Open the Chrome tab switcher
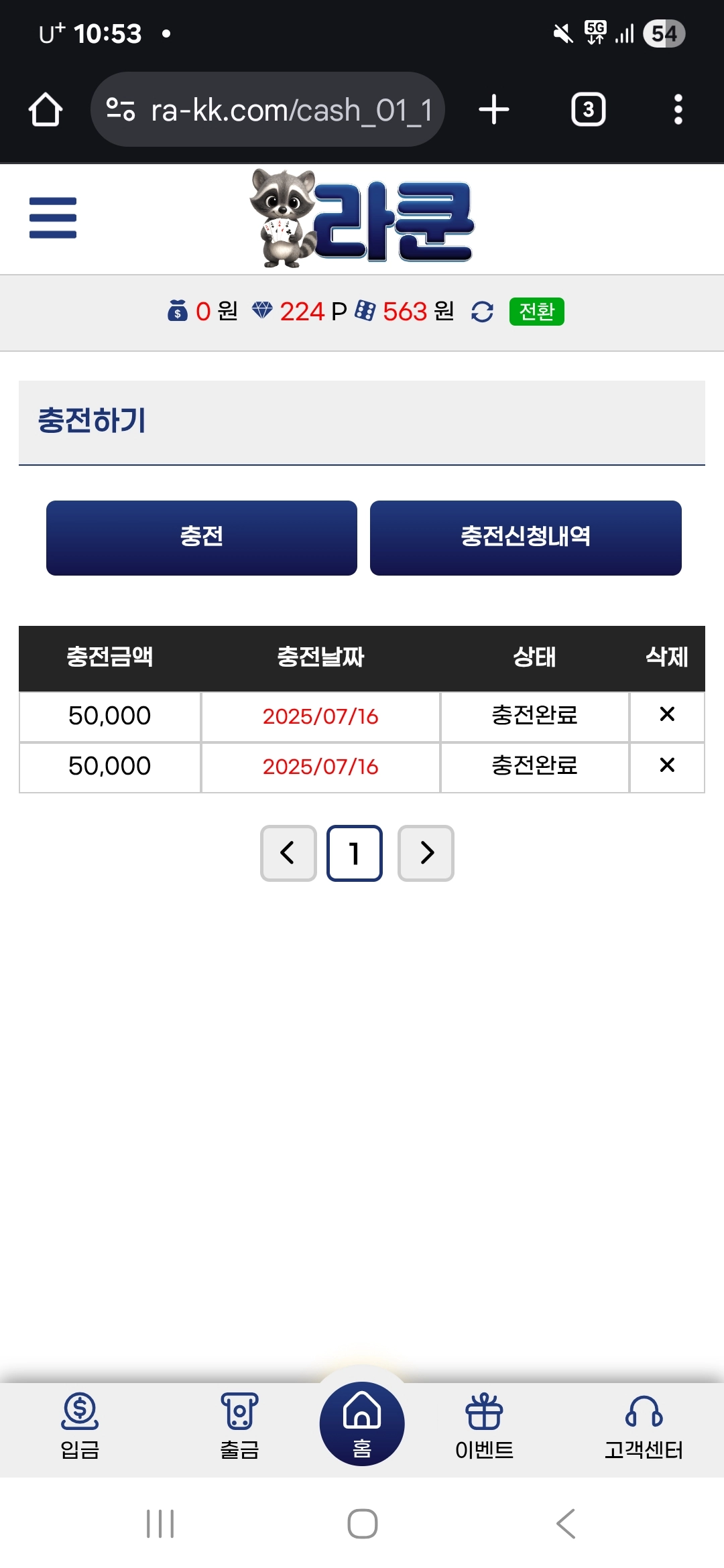This screenshot has height=1568, width=724. (x=588, y=109)
